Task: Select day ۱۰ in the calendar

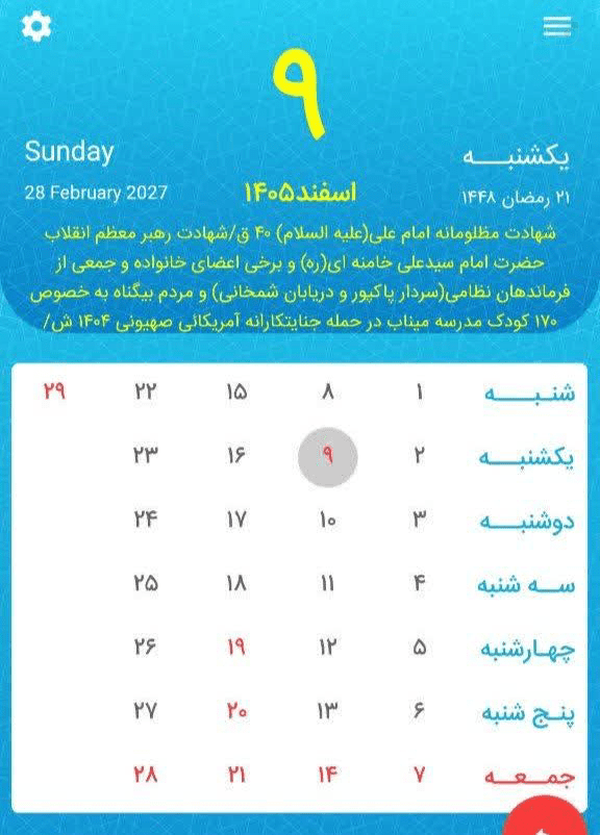Action: point(328,520)
